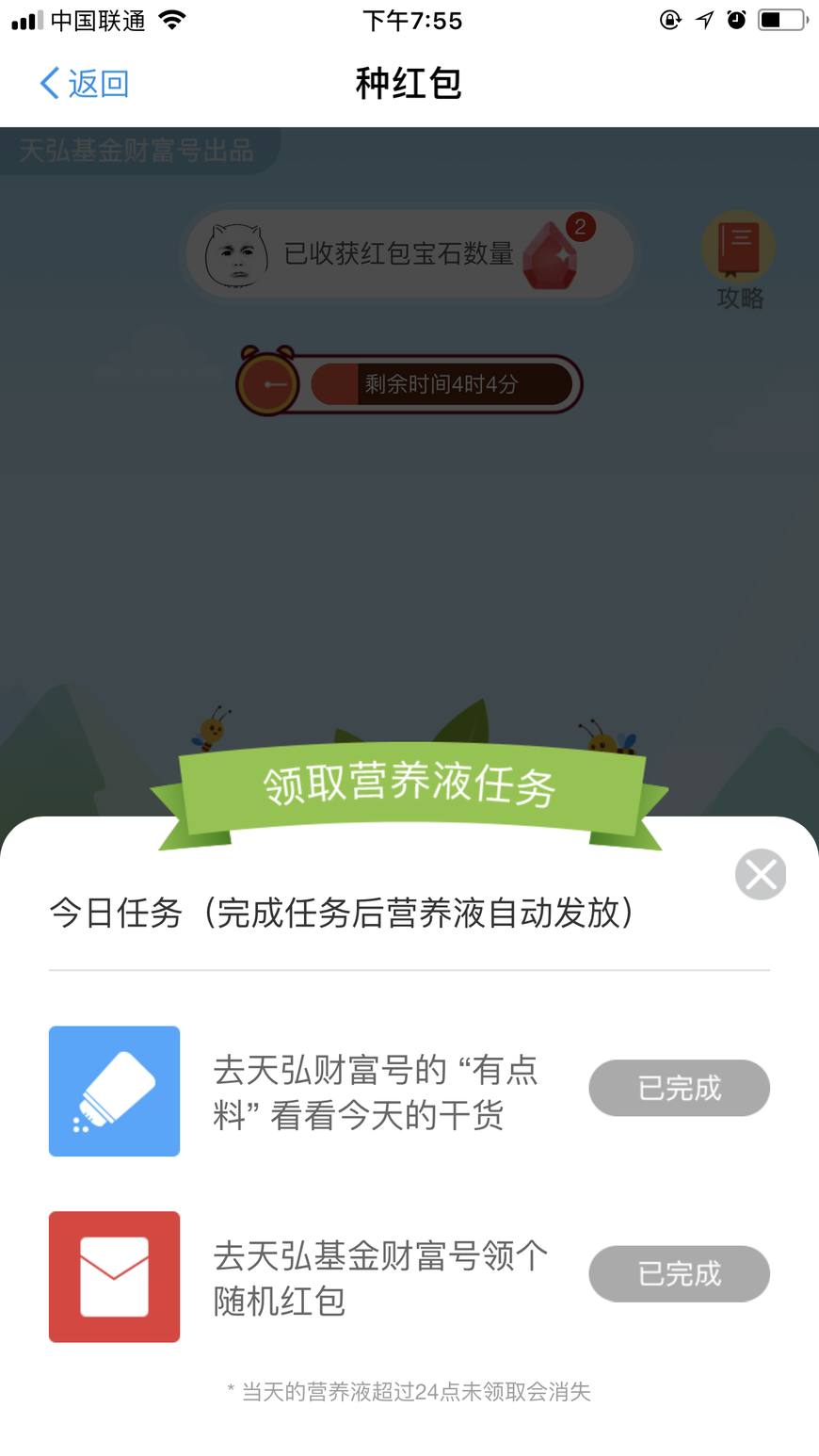Close the 领取营养液任务 panel
The height and width of the screenshot is (1456, 819).
[760, 874]
